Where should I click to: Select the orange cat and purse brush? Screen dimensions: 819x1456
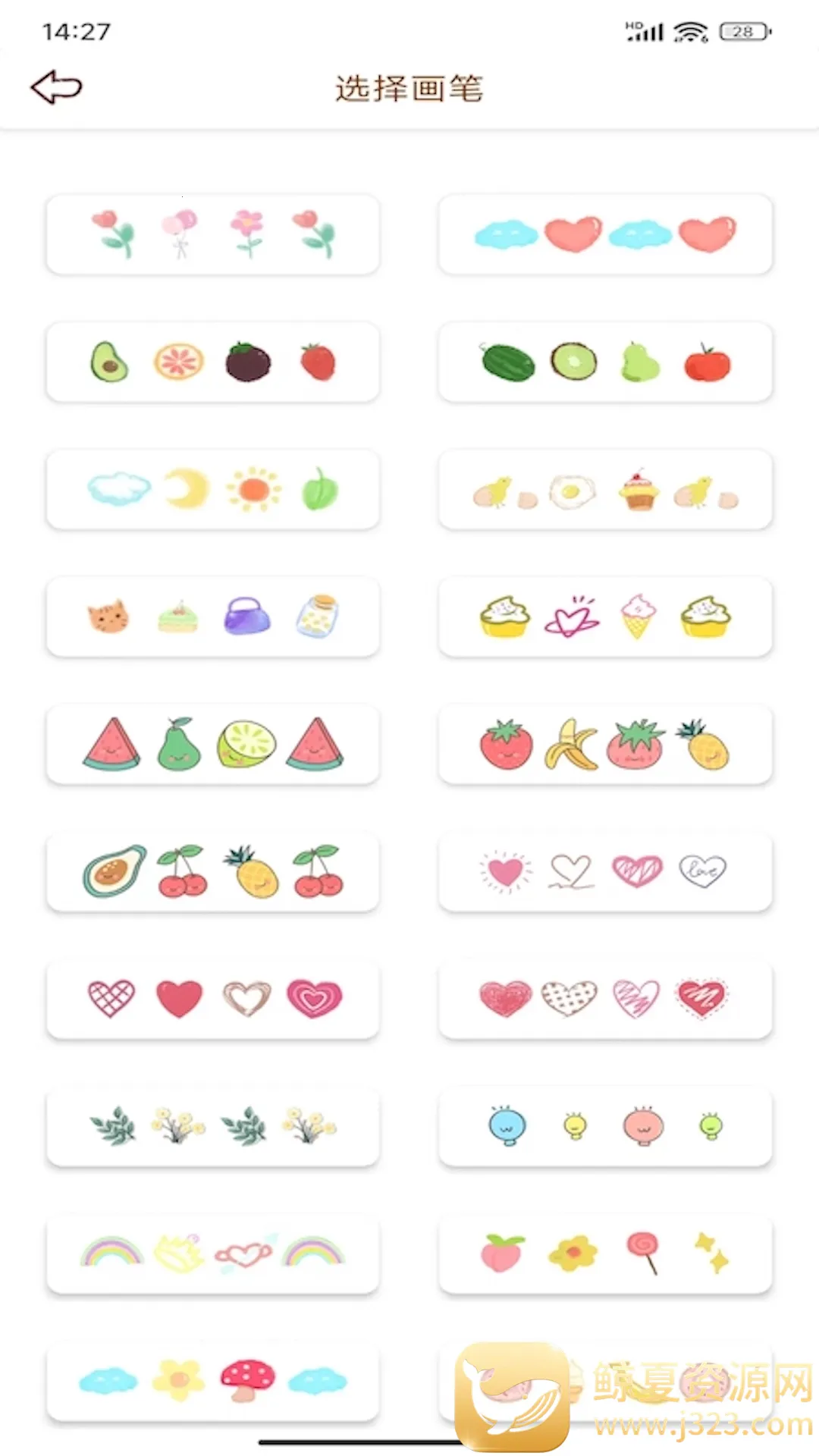pyautogui.click(x=212, y=617)
